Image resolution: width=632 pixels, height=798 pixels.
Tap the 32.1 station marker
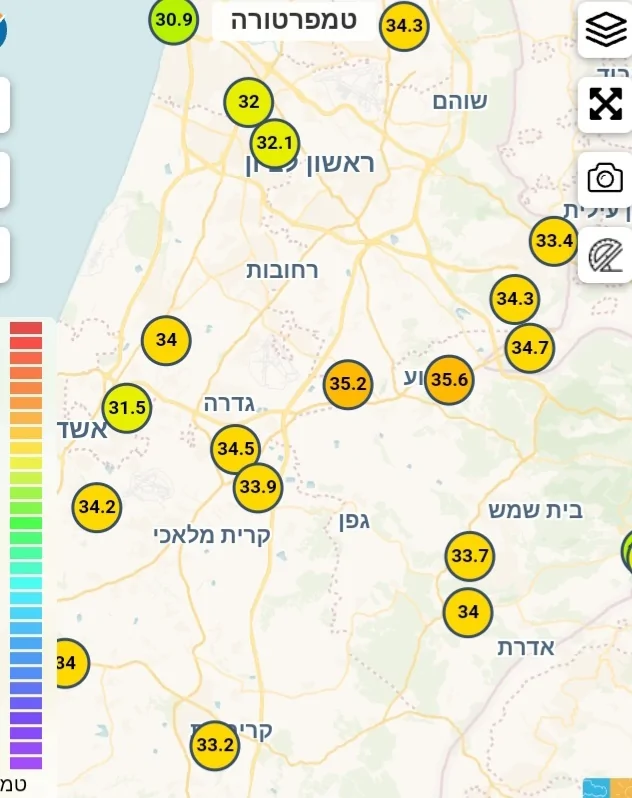[x=274, y=143]
